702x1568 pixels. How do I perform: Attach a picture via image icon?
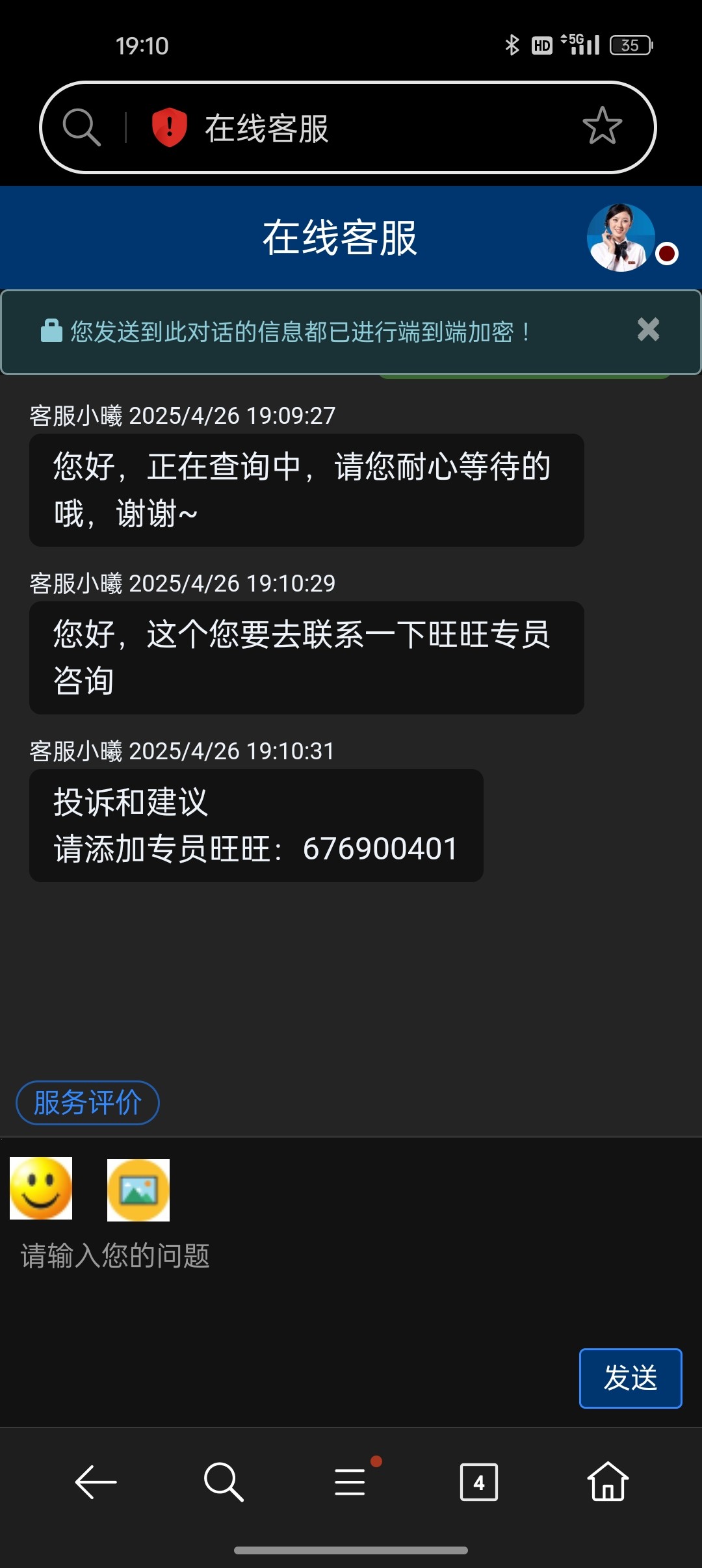coord(138,1190)
